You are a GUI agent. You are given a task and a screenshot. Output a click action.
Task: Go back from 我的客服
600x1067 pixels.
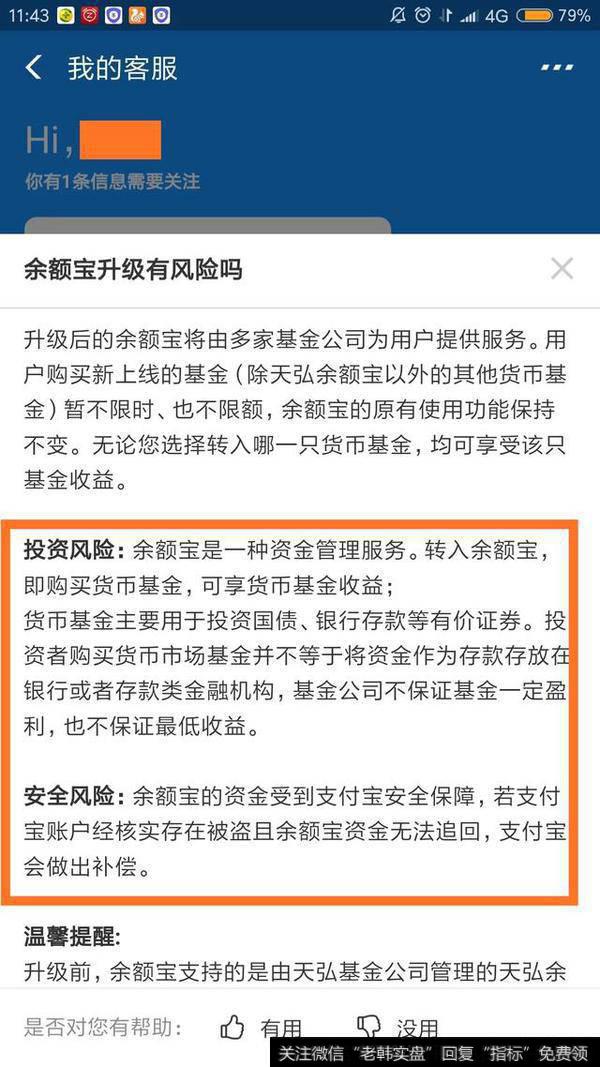coord(34,68)
